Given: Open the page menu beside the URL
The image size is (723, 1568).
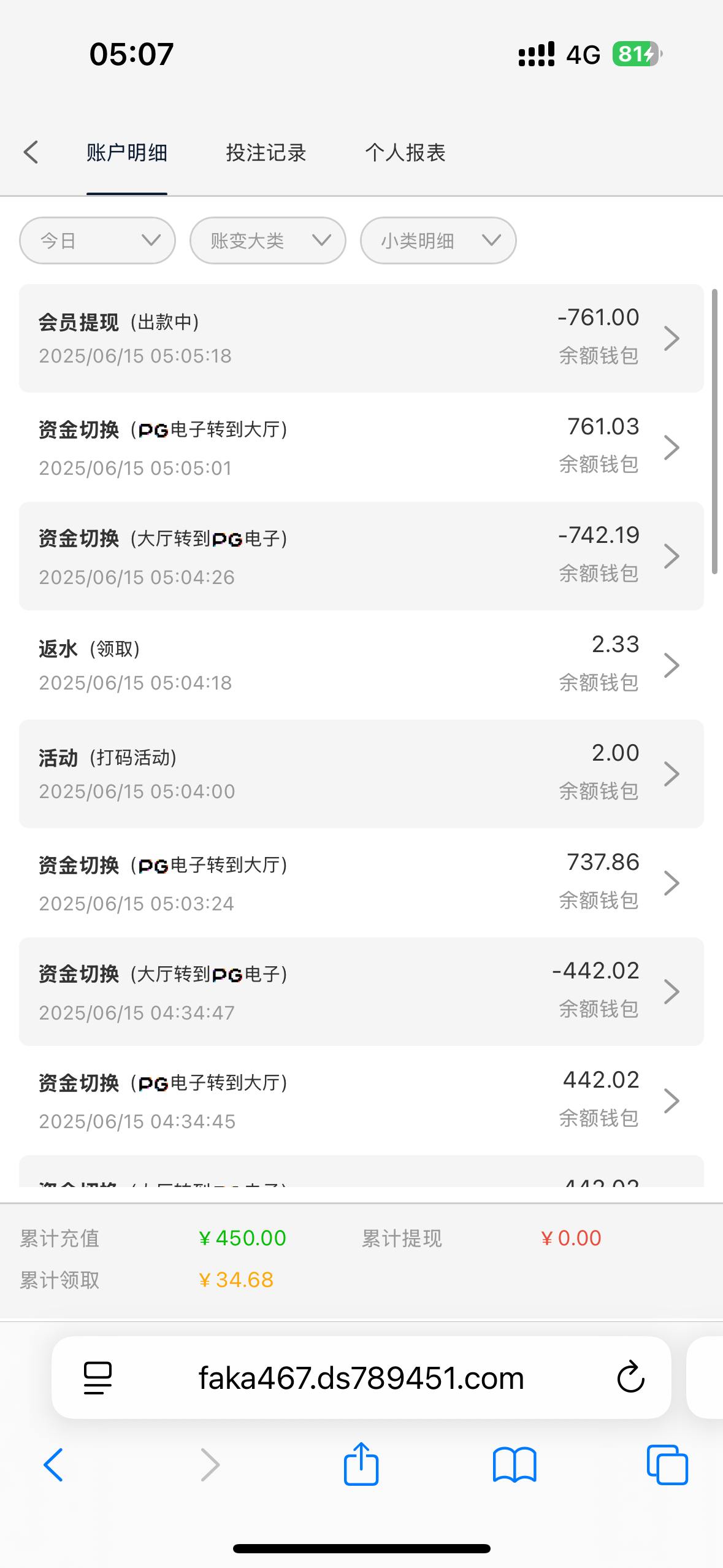Looking at the screenshot, I should coord(98,1378).
